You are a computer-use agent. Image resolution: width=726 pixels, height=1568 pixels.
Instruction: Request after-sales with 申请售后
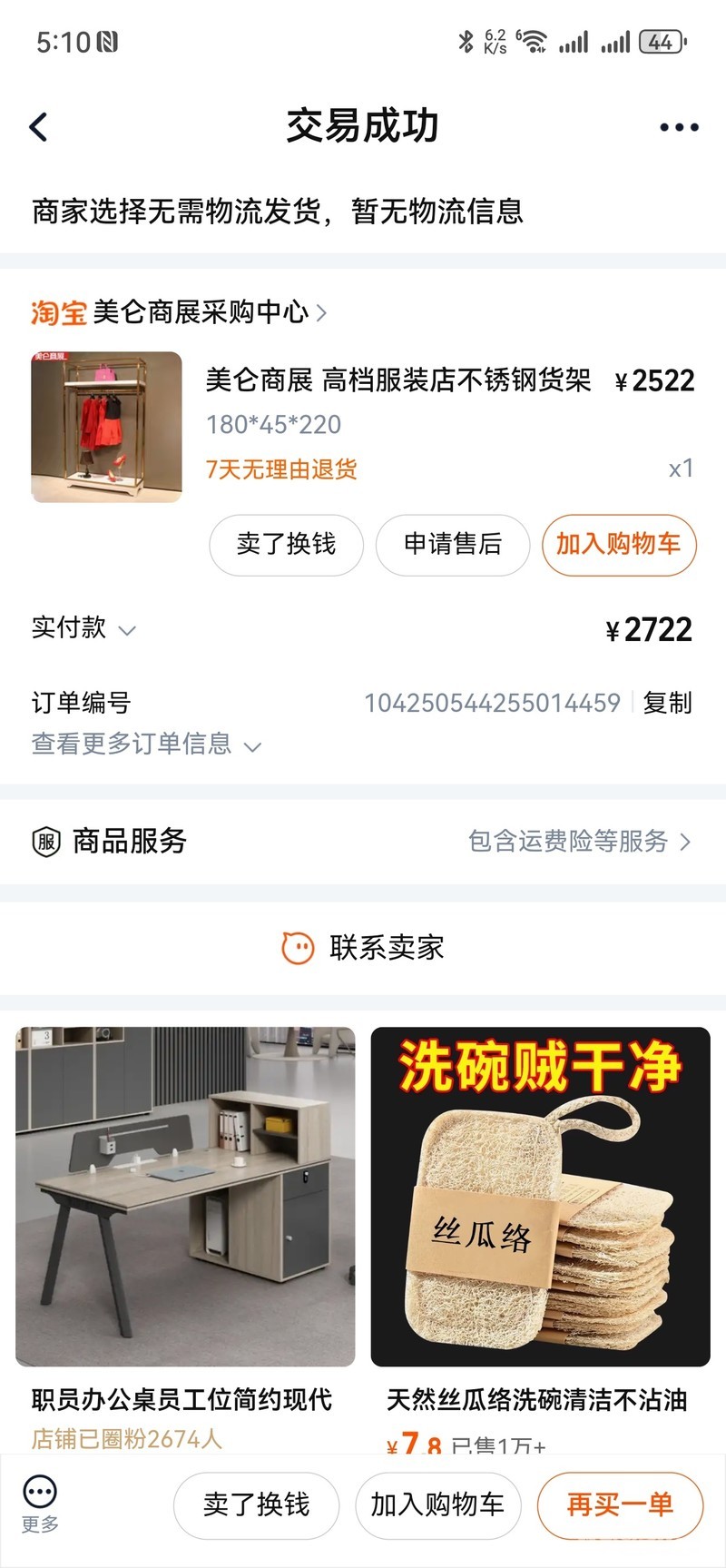click(x=452, y=544)
